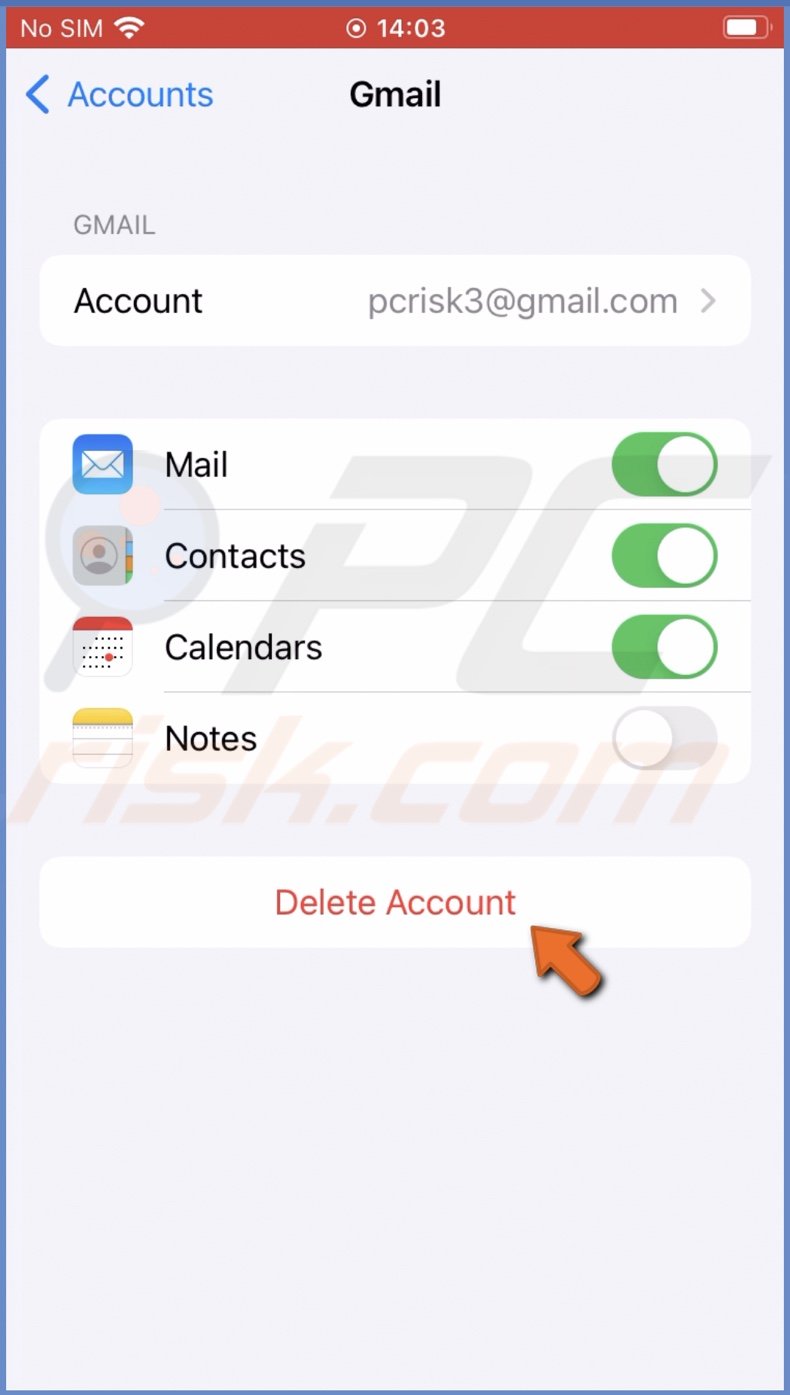The height and width of the screenshot is (1395, 790).
Task: Tap Delete Account
Action: pos(395,902)
